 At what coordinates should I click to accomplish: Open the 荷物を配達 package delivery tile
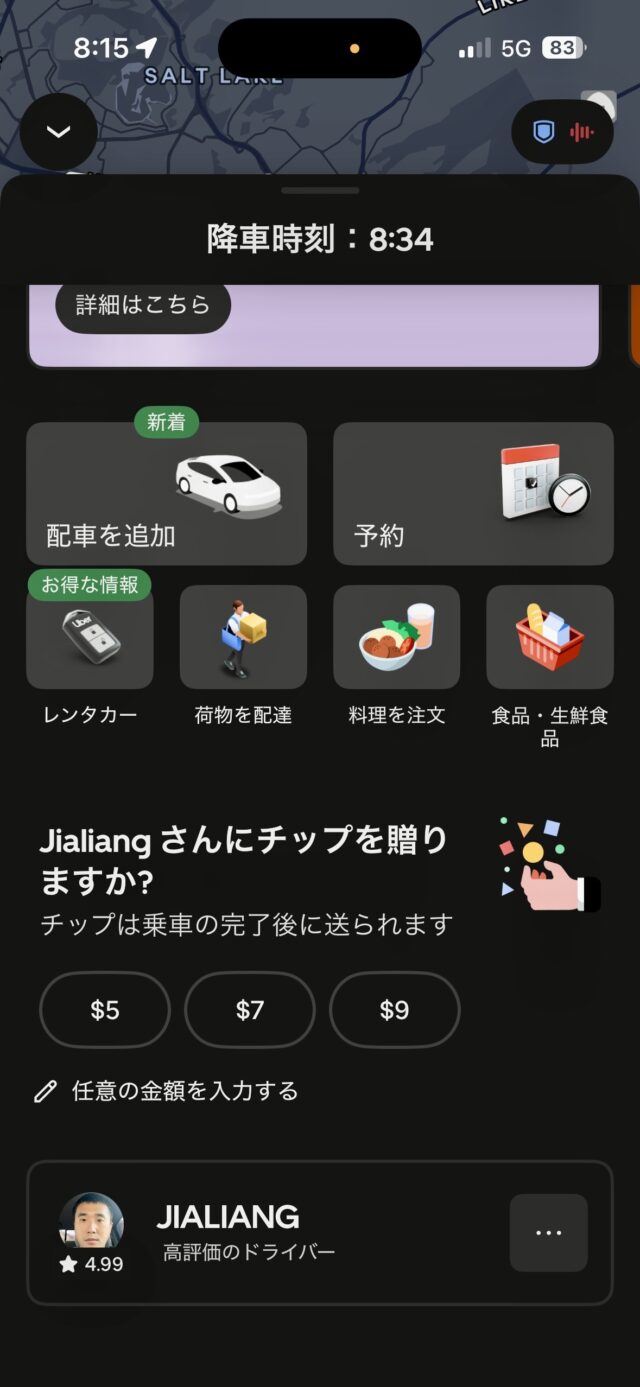(x=243, y=637)
